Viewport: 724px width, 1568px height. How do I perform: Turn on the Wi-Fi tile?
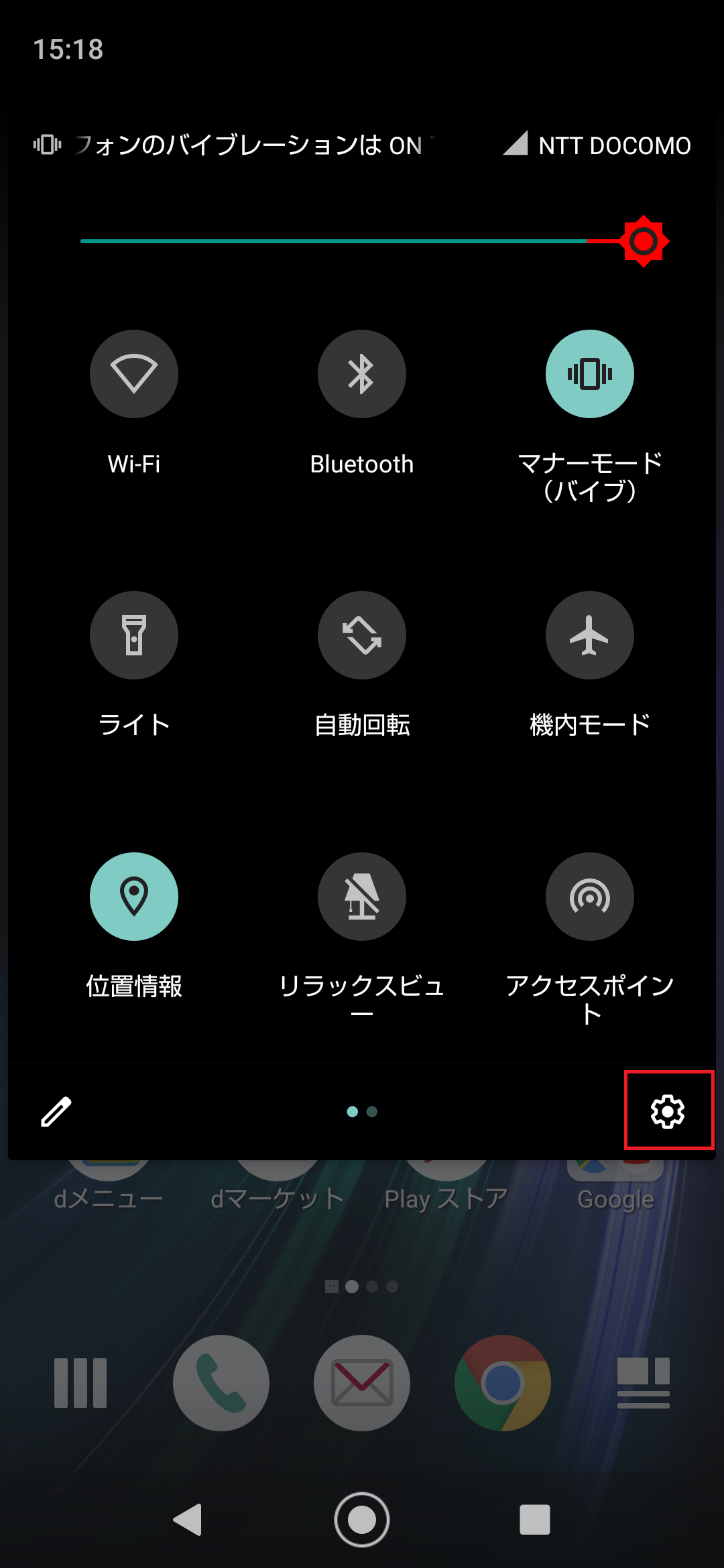coord(134,374)
